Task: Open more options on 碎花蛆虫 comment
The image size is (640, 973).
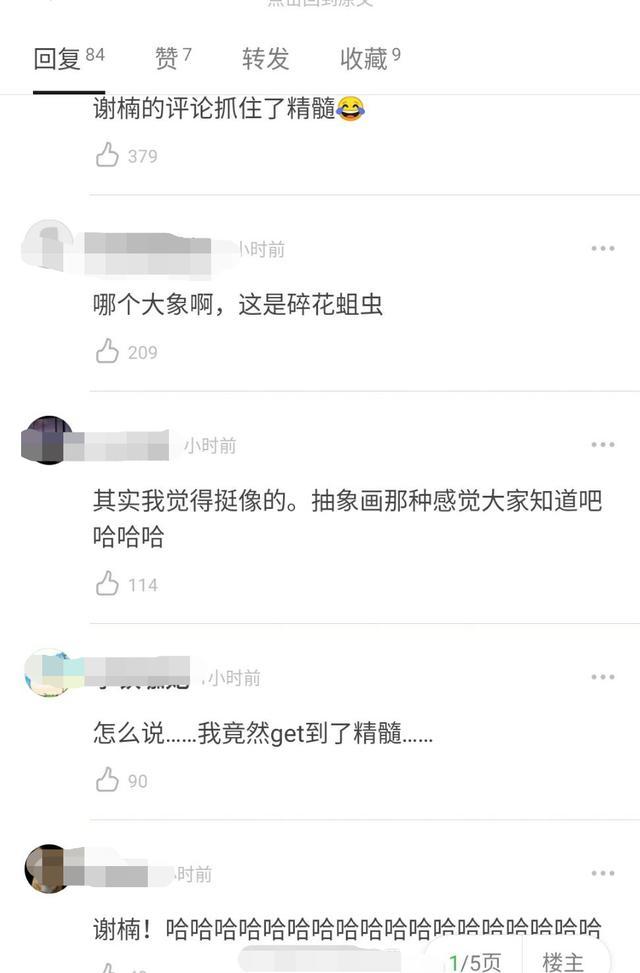Action: click(x=603, y=249)
